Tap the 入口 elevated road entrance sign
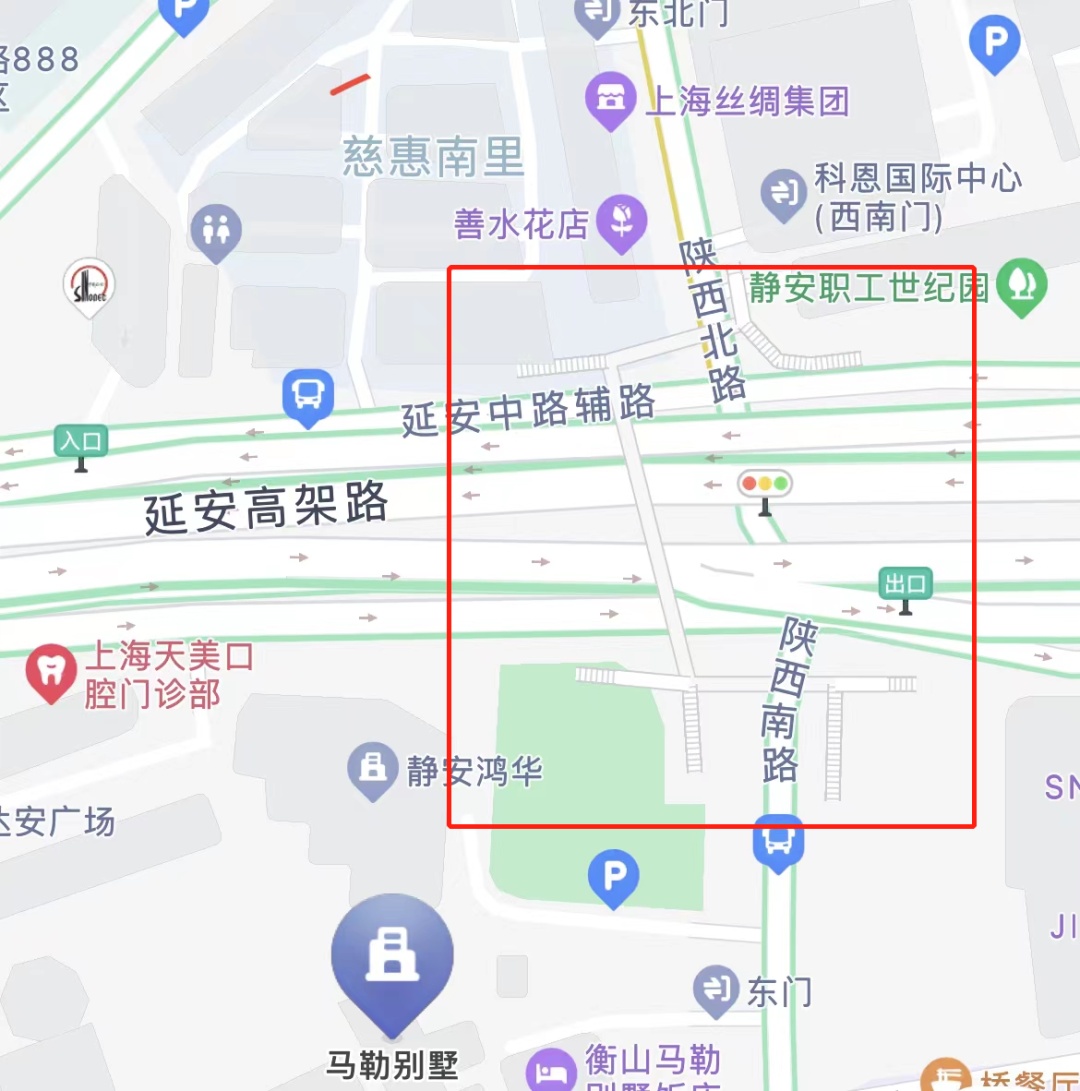Viewport: 1080px width, 1091px height. pyautogui.click(x=81, y=442)
